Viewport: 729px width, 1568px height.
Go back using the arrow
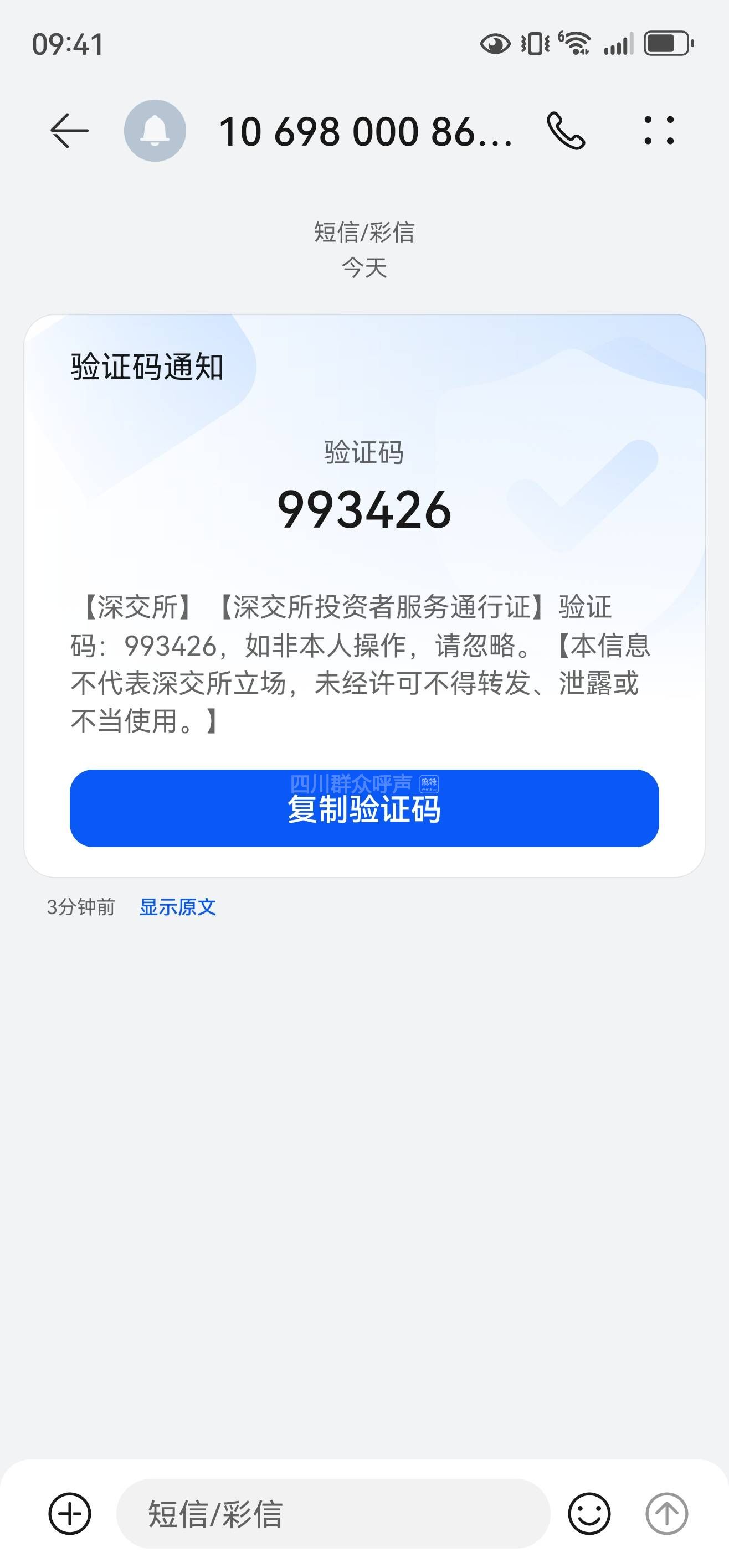[x=69, y=131]
